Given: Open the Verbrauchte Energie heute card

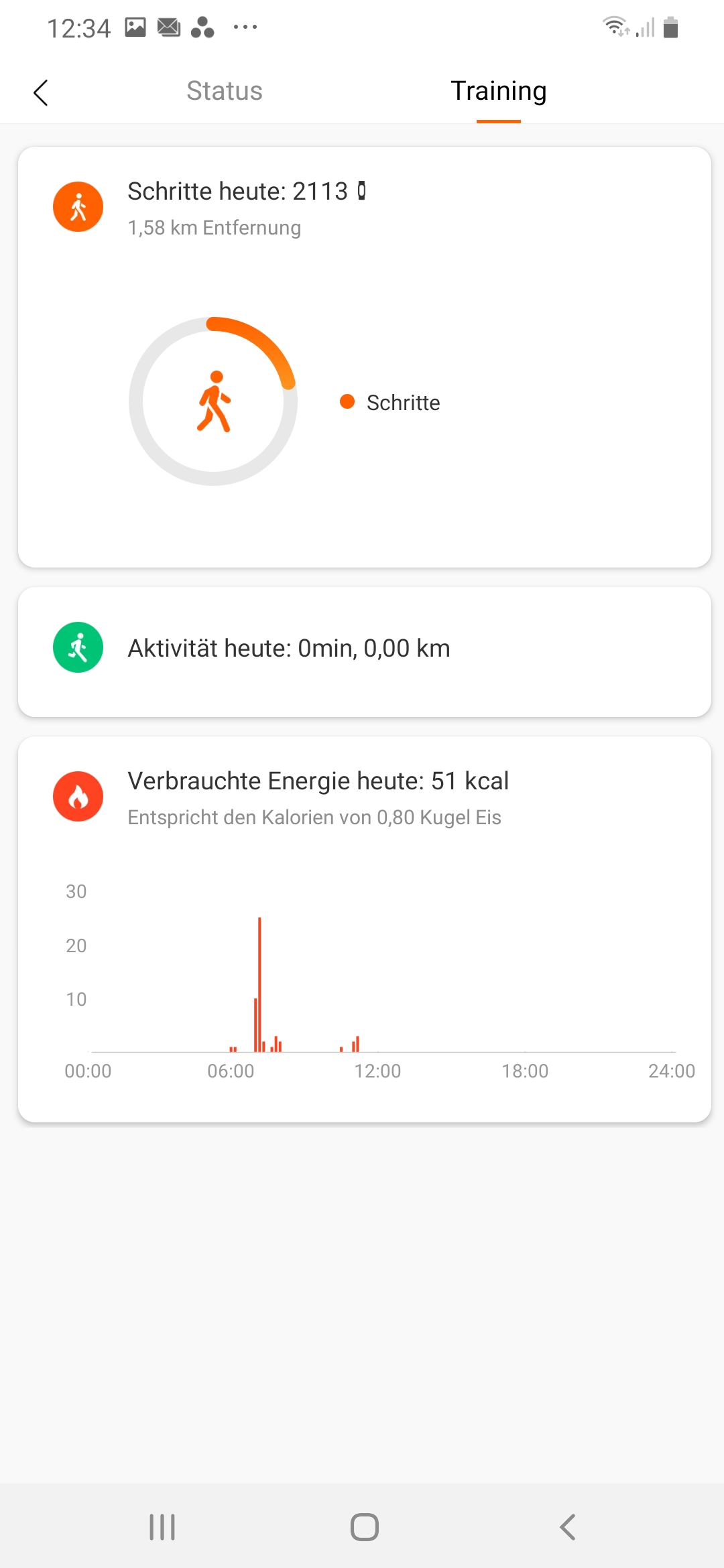Looking at the screenshot, I should (364, 929).
